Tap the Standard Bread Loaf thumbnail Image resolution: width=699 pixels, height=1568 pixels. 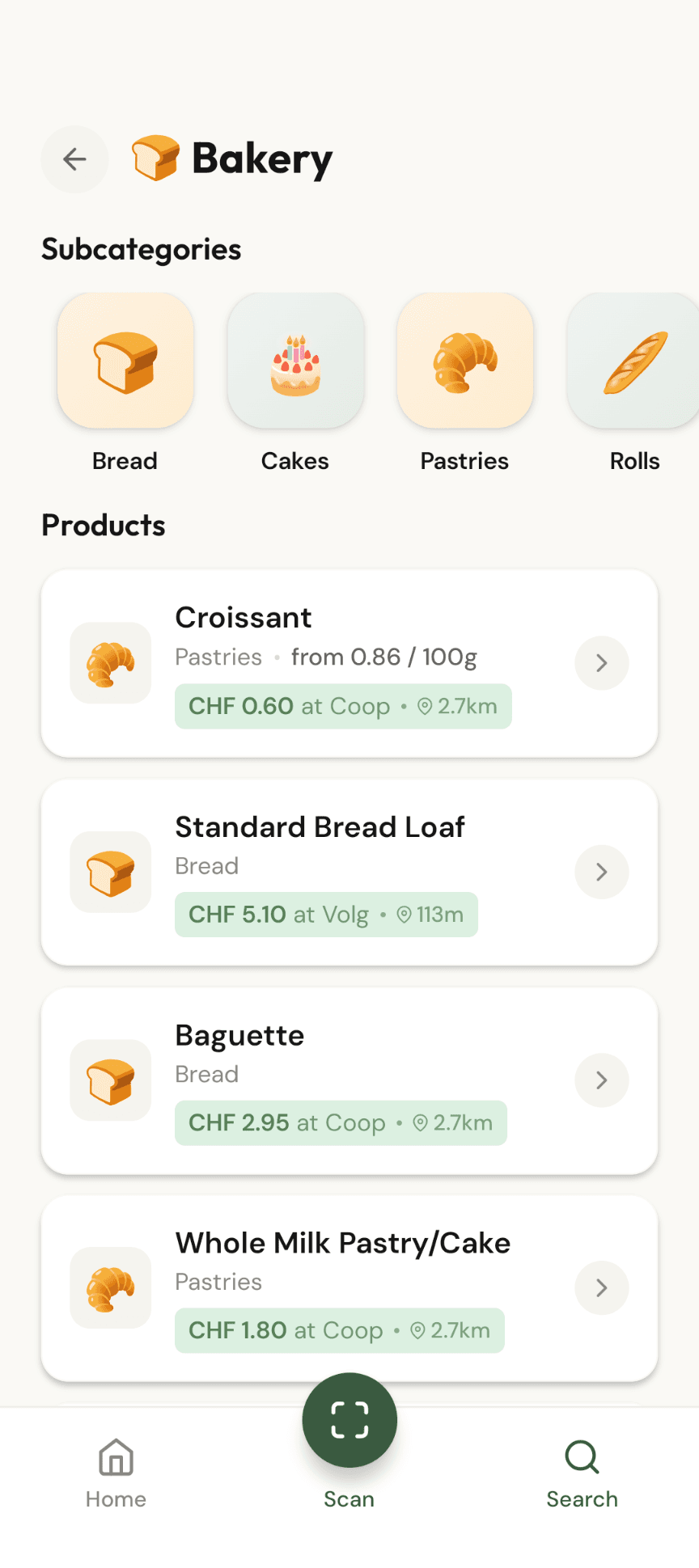pos(110,872)
